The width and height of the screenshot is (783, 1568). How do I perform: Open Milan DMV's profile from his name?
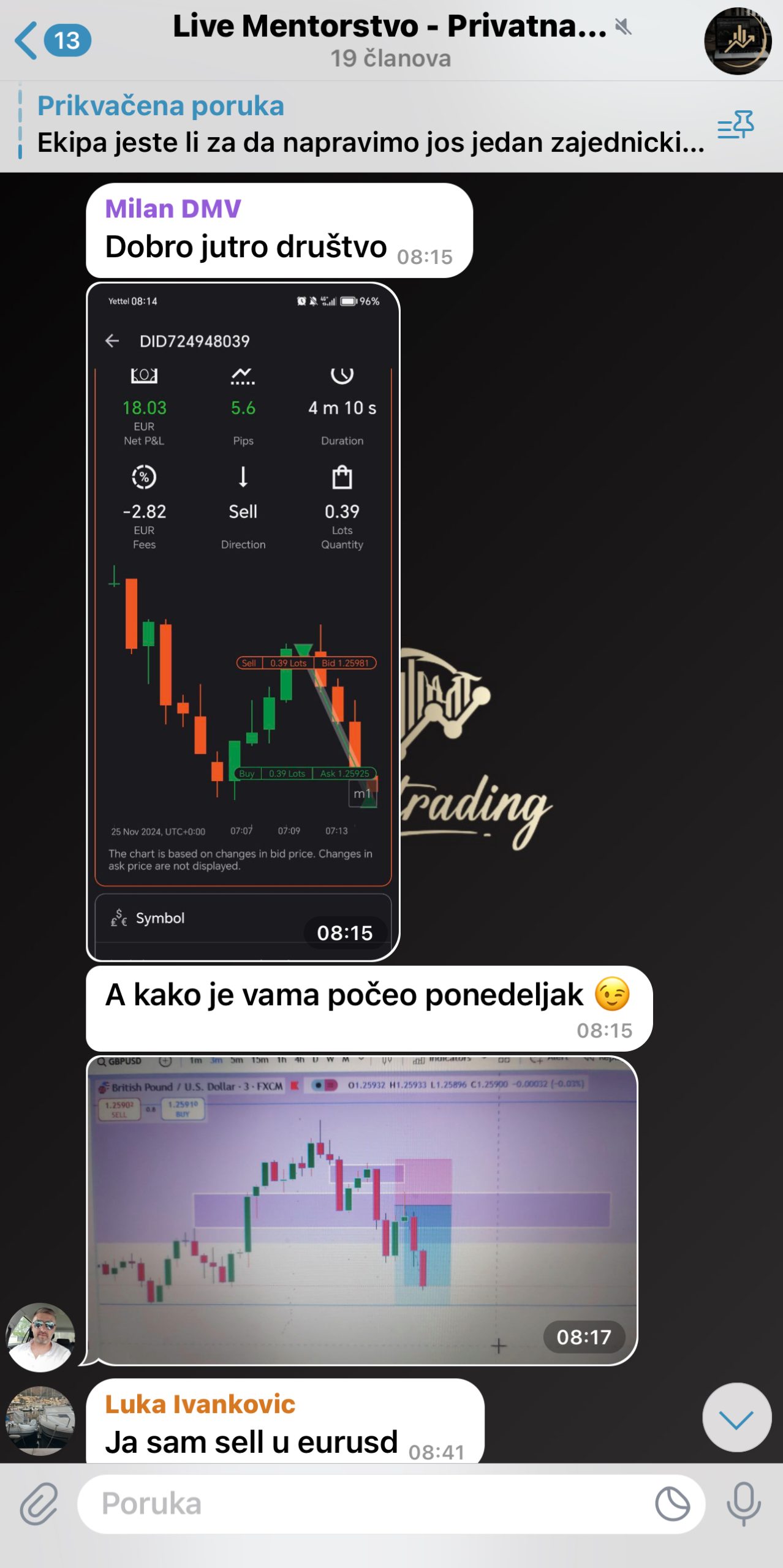[x=173, y=209]
